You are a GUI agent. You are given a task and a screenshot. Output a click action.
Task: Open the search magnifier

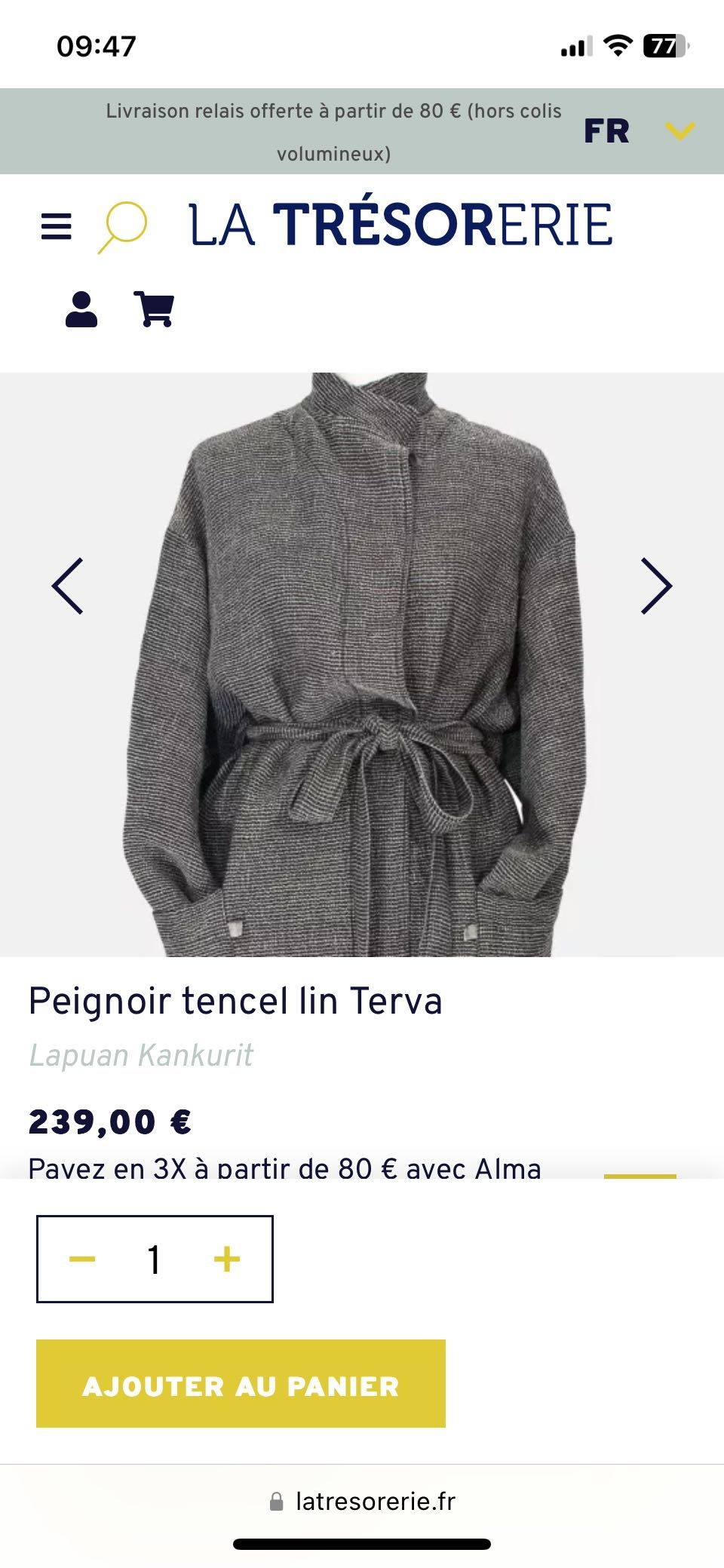point(122,226)
